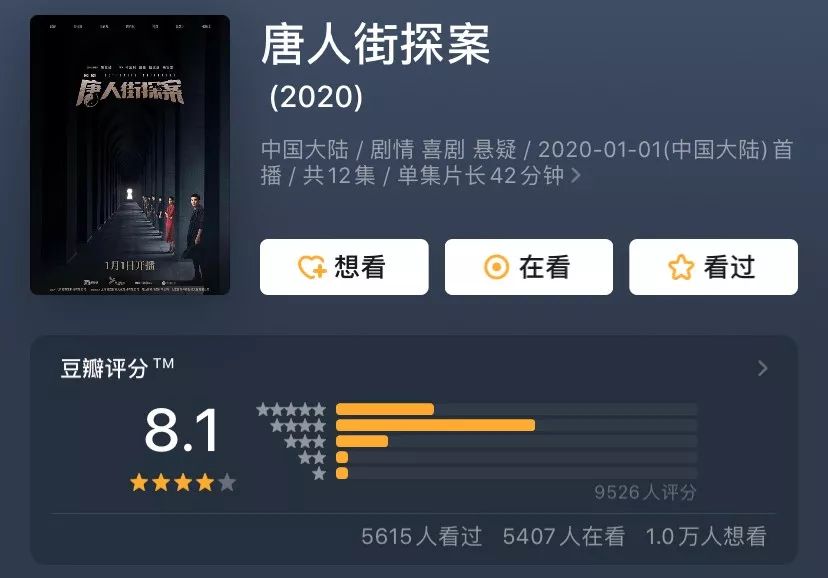Mark the series as 看过

point(713,267)
